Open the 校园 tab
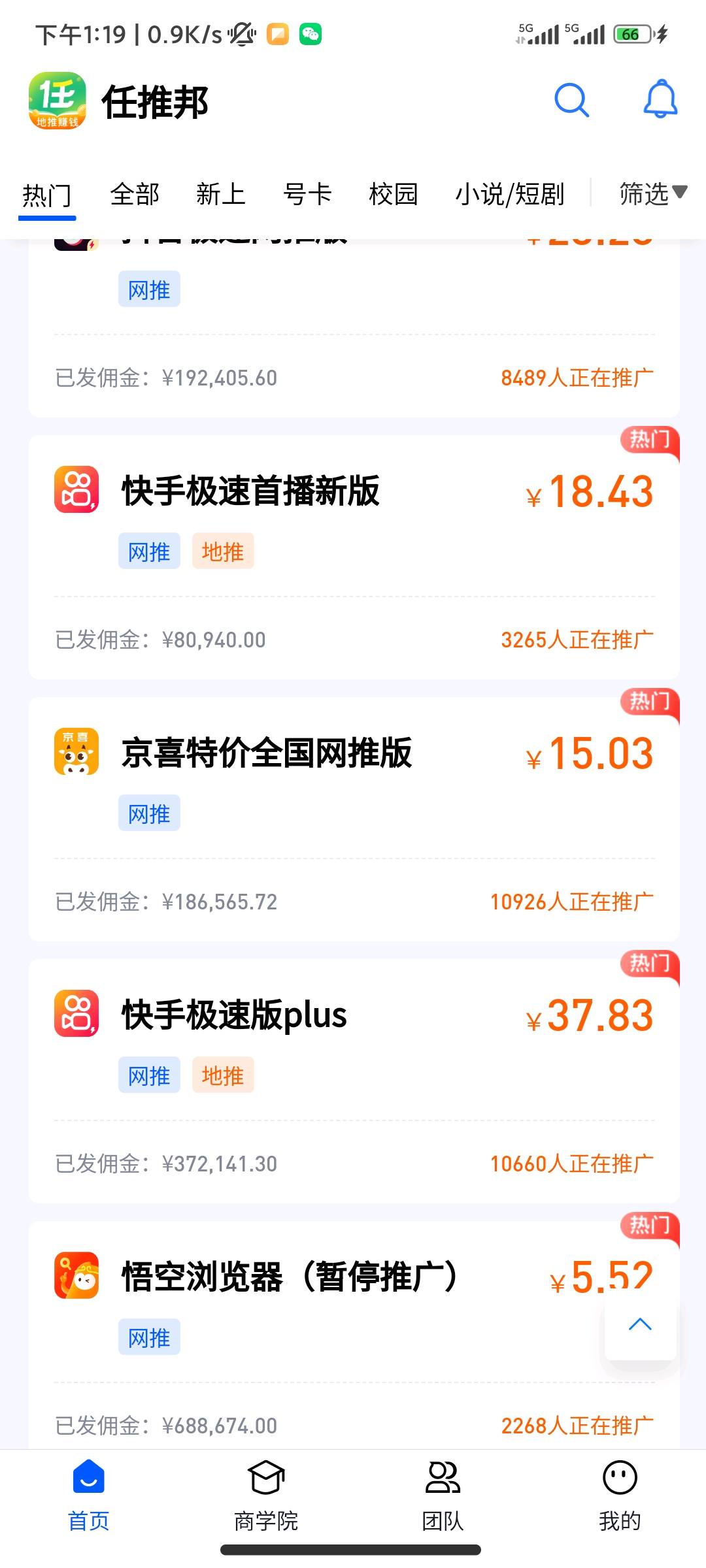Image resolution: width=706 pixels, height=1568 pixels. click(393, 195)
